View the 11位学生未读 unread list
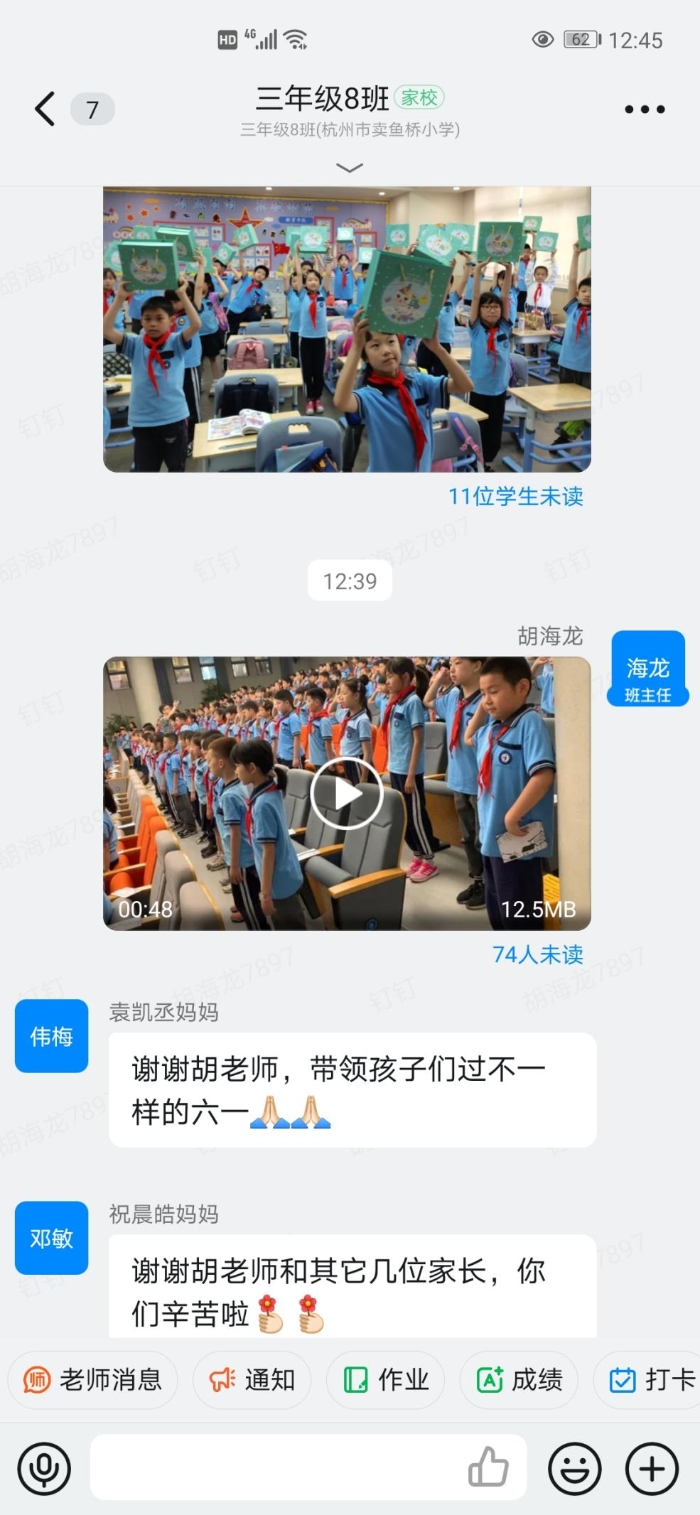 pyautogui.click(x=515, y=497)
